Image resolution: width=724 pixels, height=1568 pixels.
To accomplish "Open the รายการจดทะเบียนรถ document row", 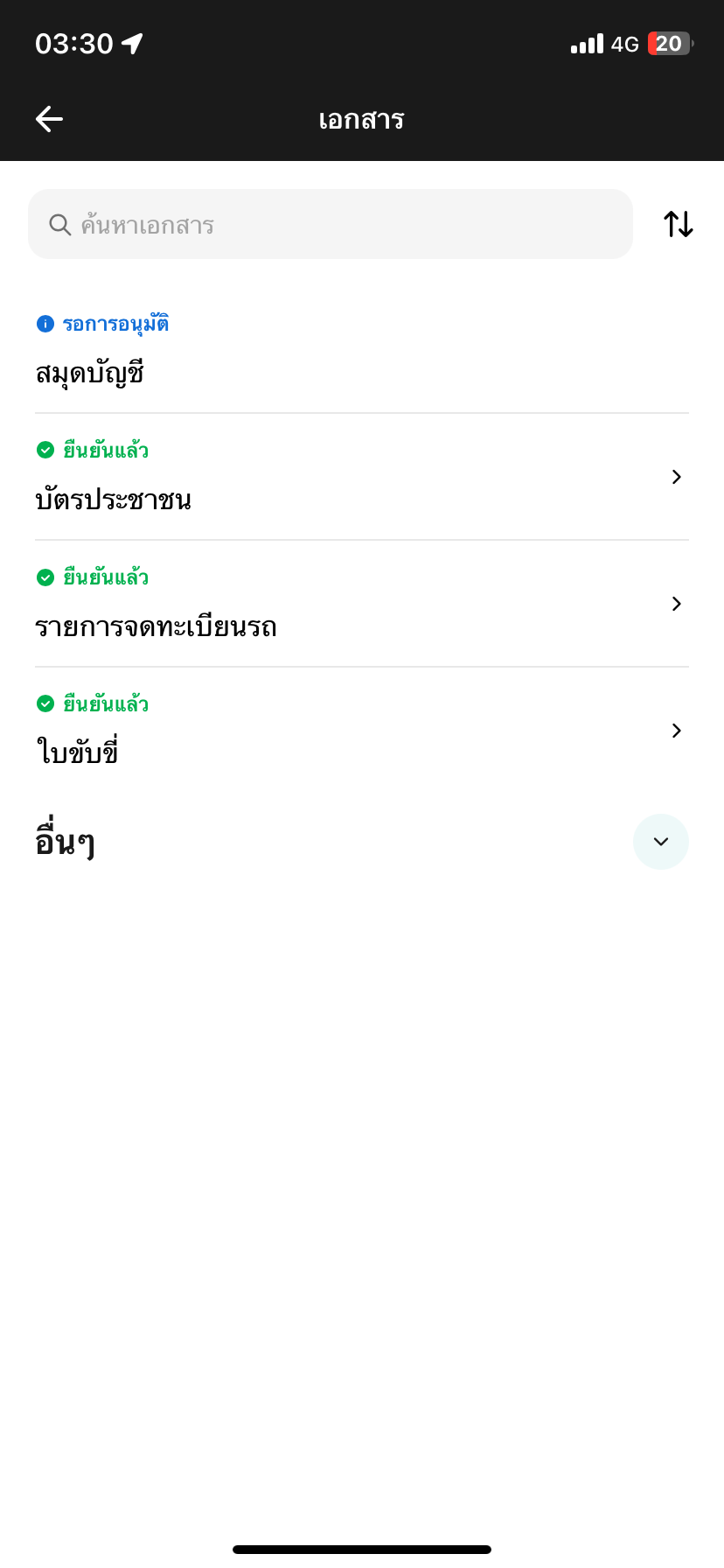I will click(361, 605).
